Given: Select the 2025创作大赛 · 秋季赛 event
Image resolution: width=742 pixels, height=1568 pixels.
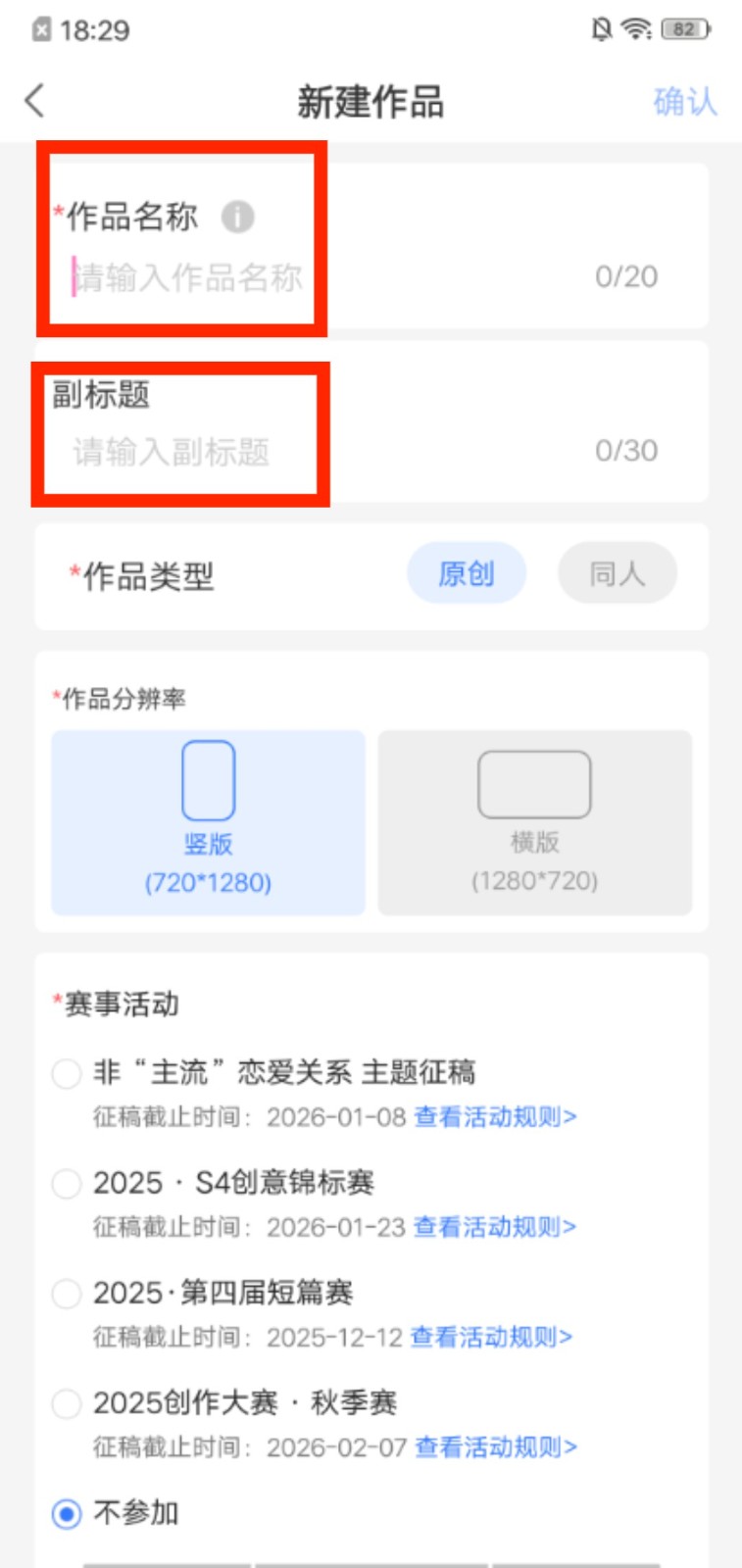Looking at the screenshot, I should 67,1403.
